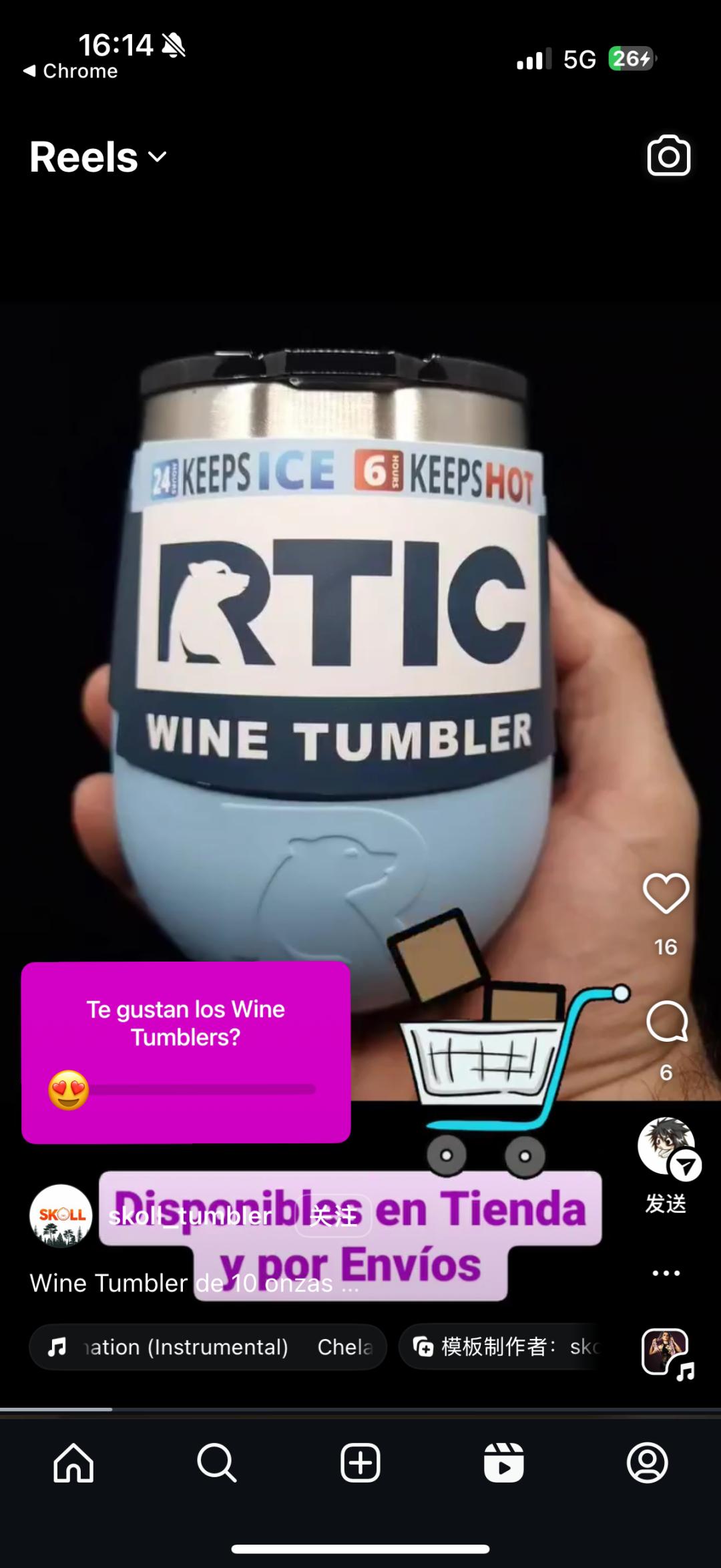Screen dimensions: 721x1568
Task: Open the Search tab
Action: click(x=217, y=1463)
